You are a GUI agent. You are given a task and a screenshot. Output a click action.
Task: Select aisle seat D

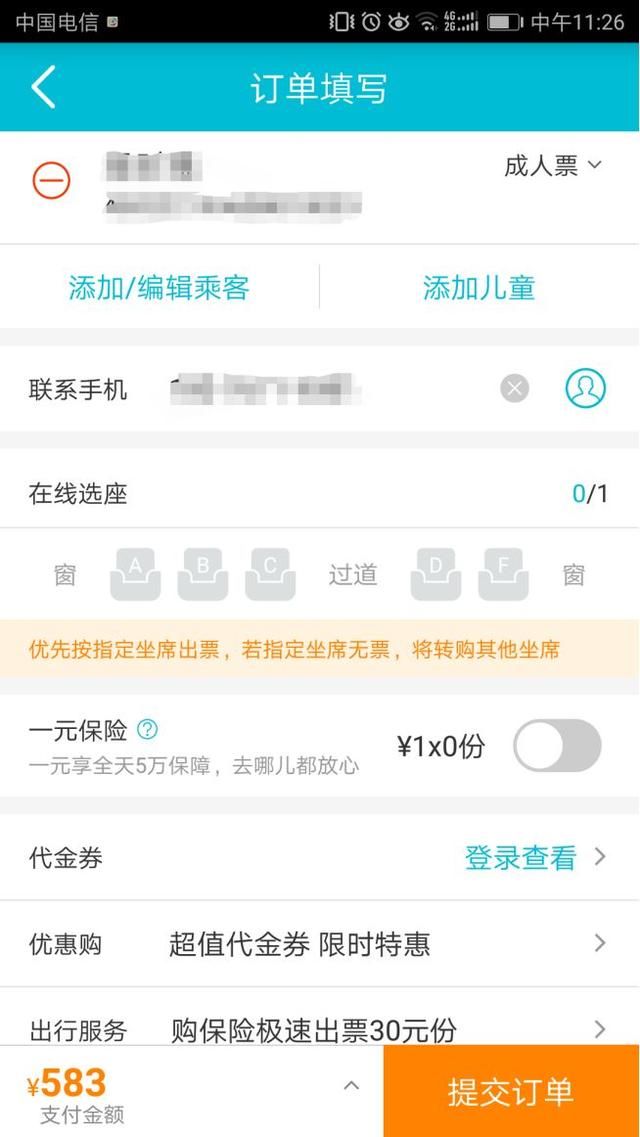pos(436,574)
